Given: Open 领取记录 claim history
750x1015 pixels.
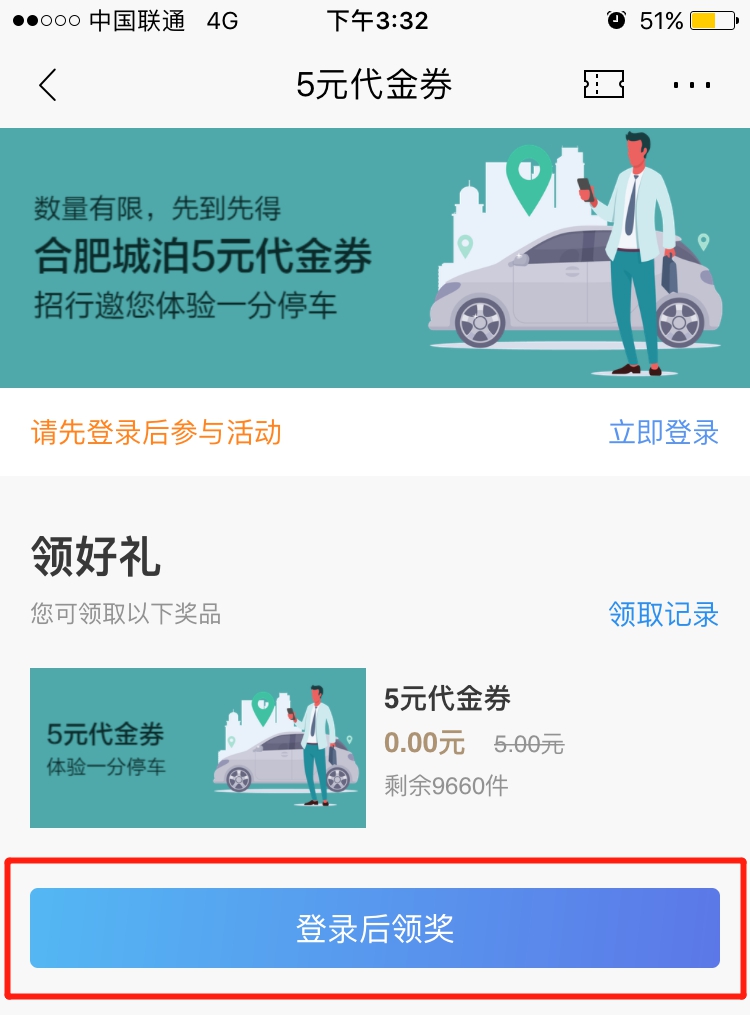Looking at the screenshot, I should (663, 613).
